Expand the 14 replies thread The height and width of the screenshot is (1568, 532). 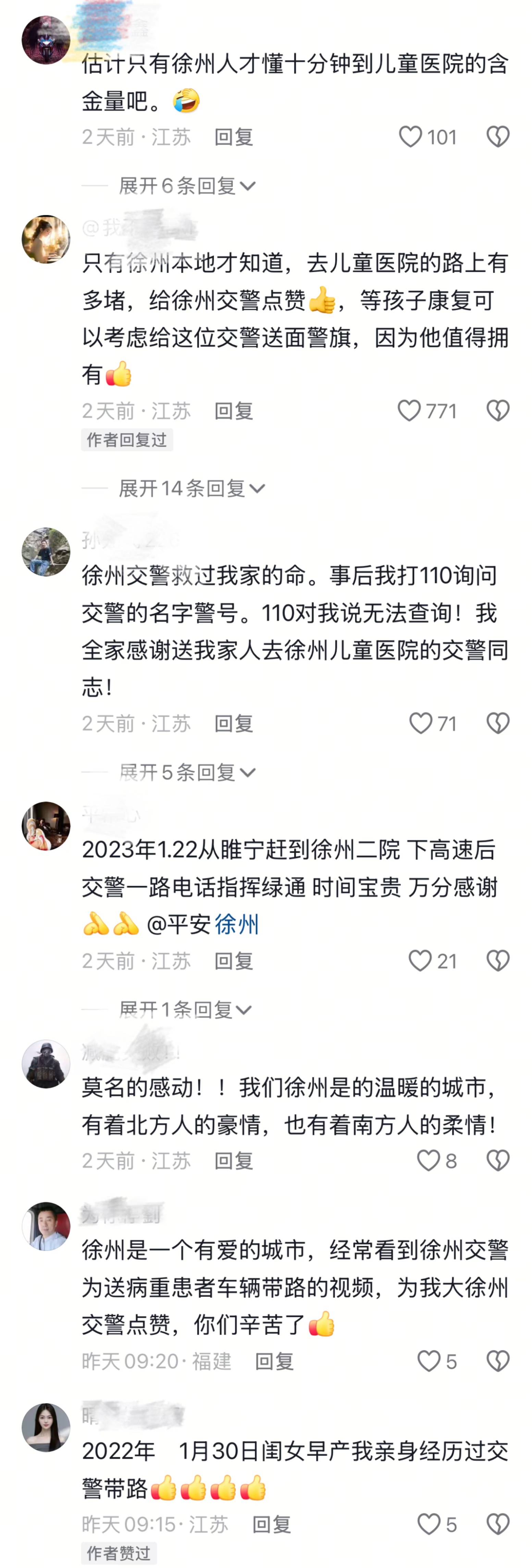tap(191, 488)
